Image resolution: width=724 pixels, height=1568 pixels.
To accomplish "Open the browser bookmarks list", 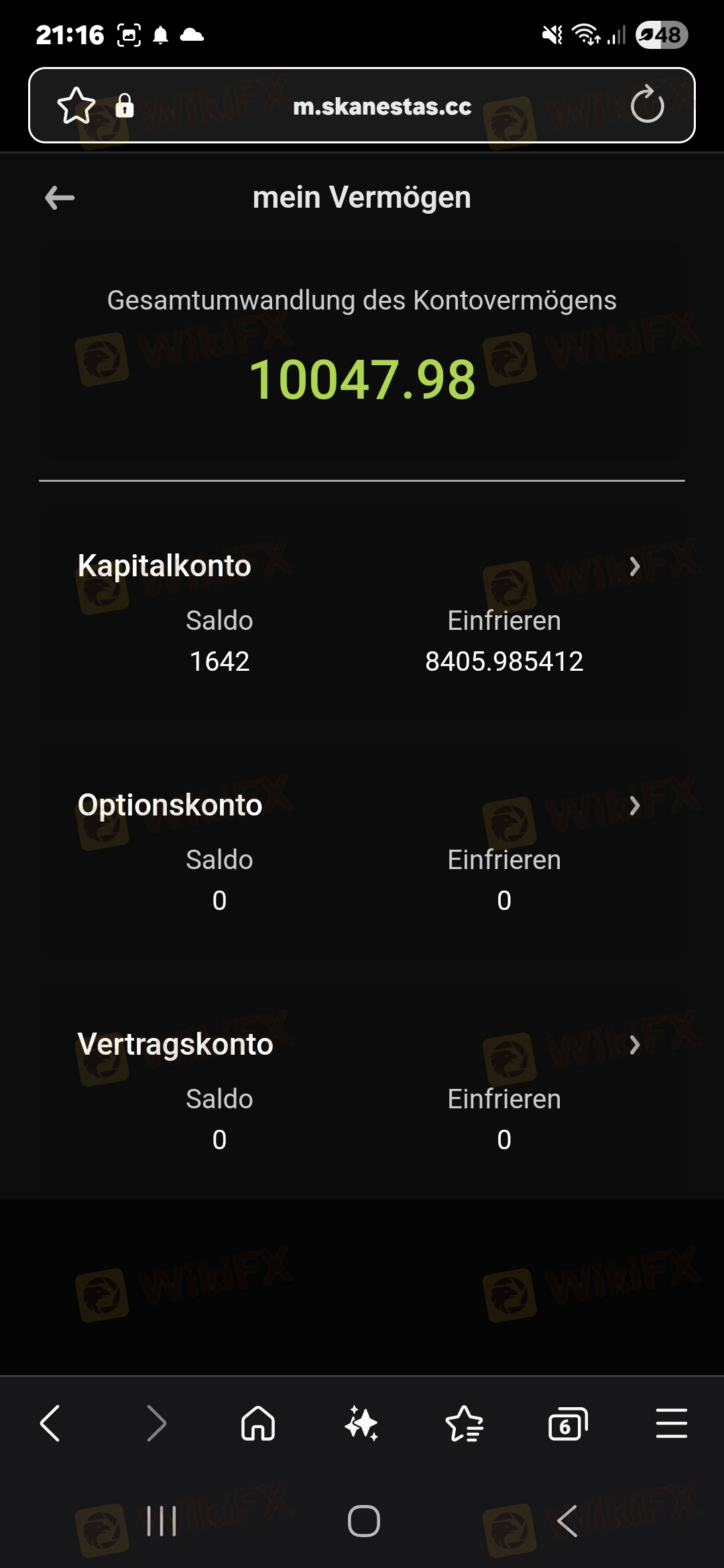I will (465, 1423).
